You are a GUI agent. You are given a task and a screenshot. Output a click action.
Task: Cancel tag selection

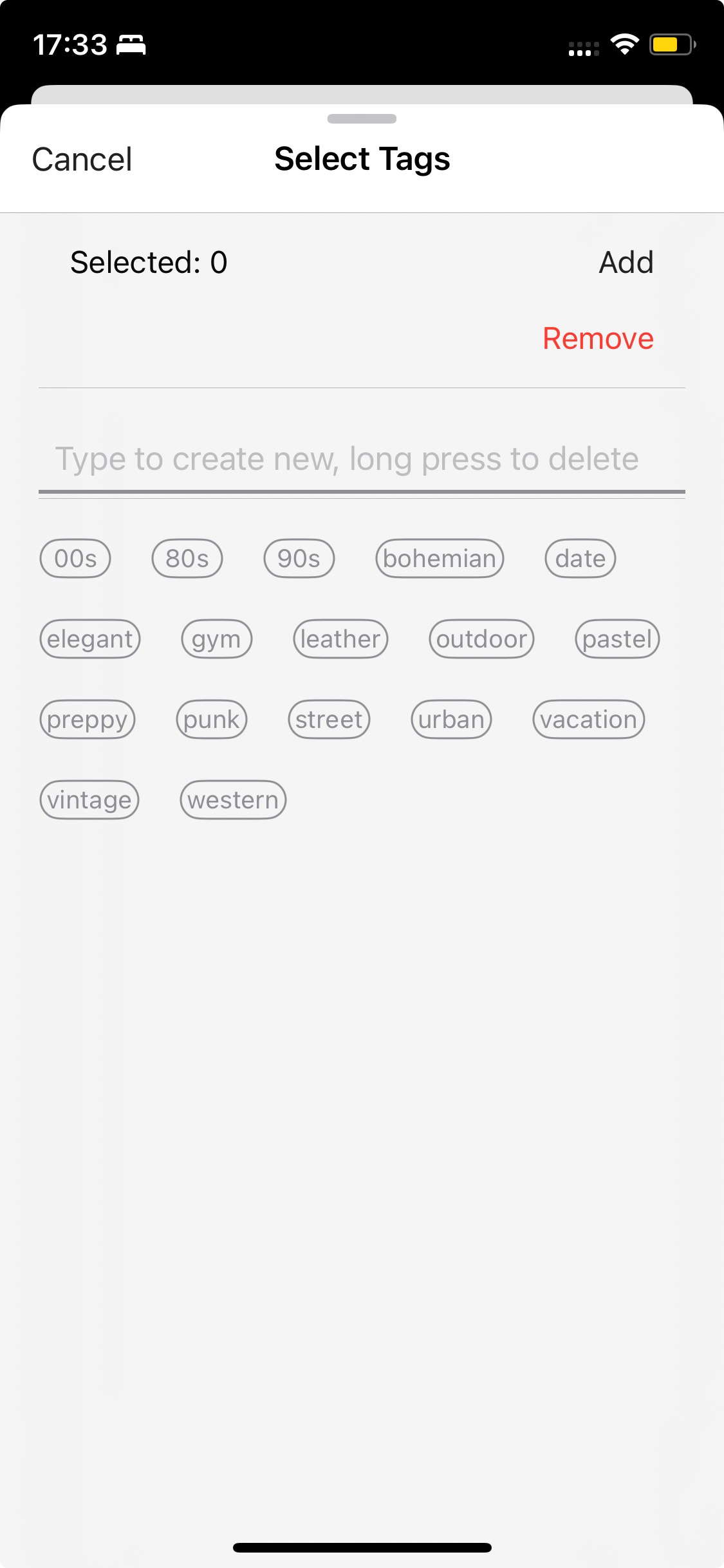(82, 160)
